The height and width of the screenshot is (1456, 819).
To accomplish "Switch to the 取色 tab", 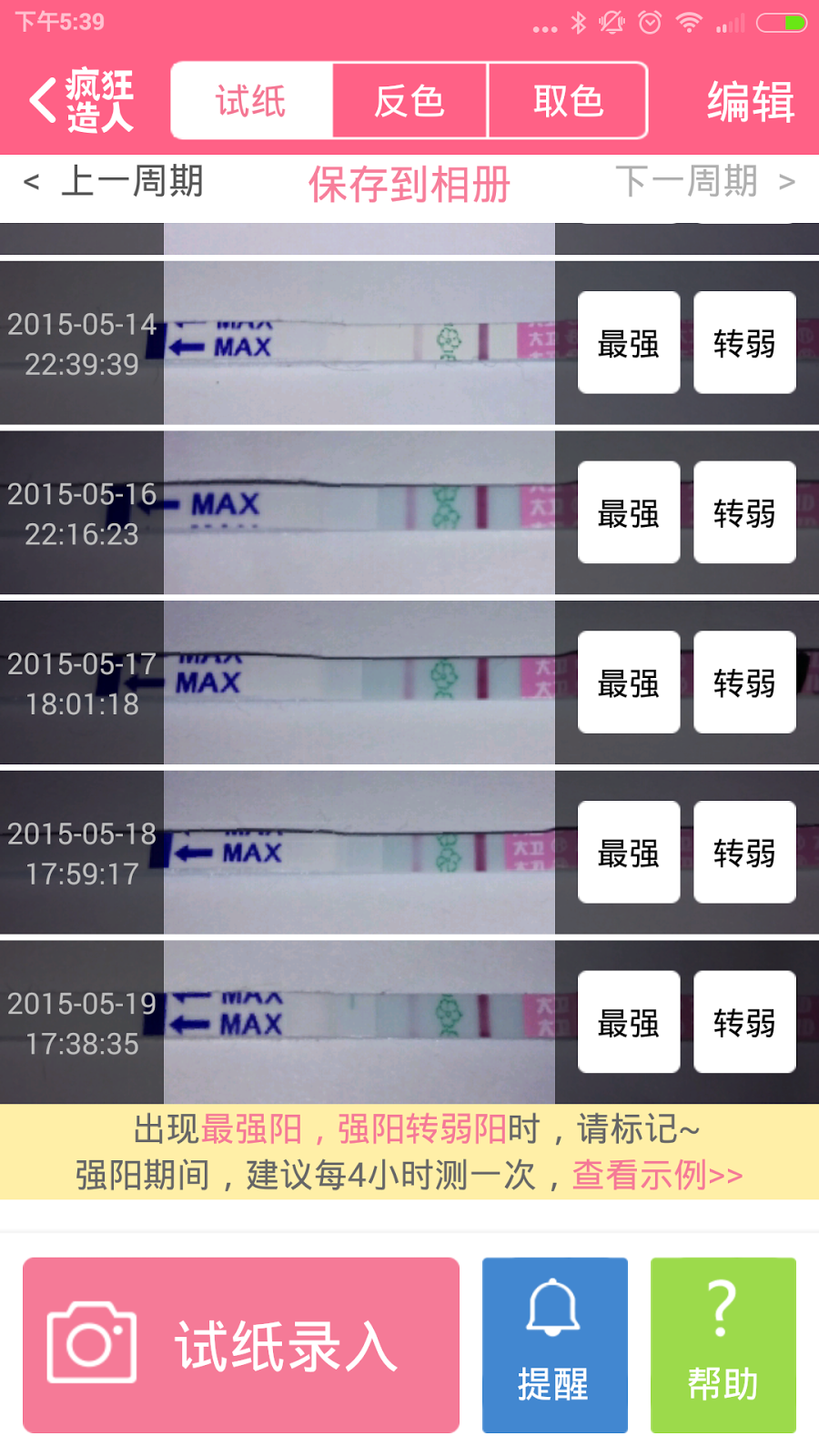I will click(568, 101).
